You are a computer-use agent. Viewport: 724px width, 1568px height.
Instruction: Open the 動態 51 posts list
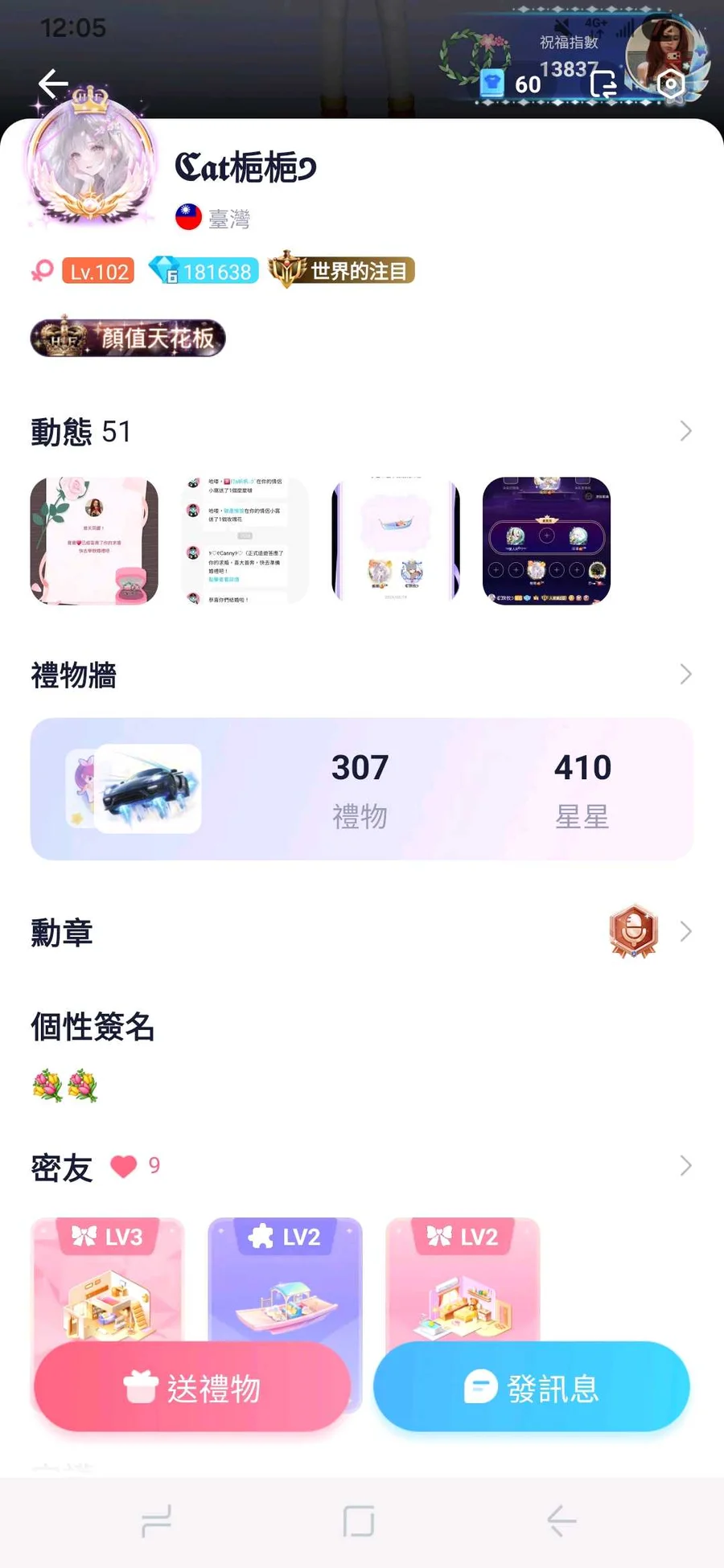point(362,432)
